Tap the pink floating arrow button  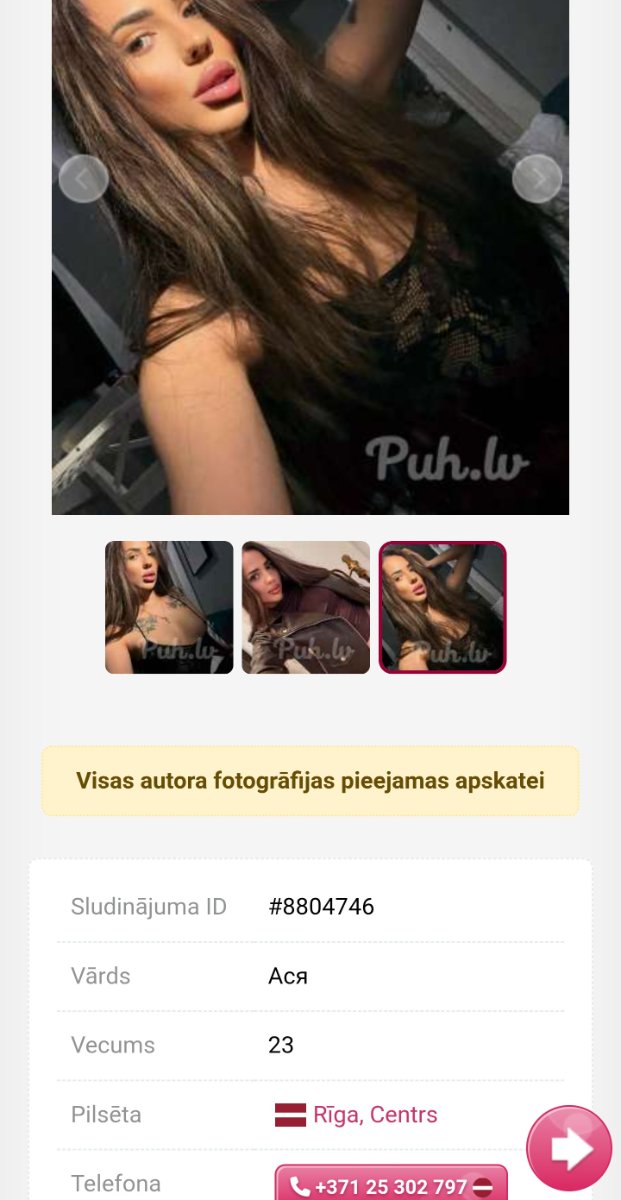pos(569,1148)
